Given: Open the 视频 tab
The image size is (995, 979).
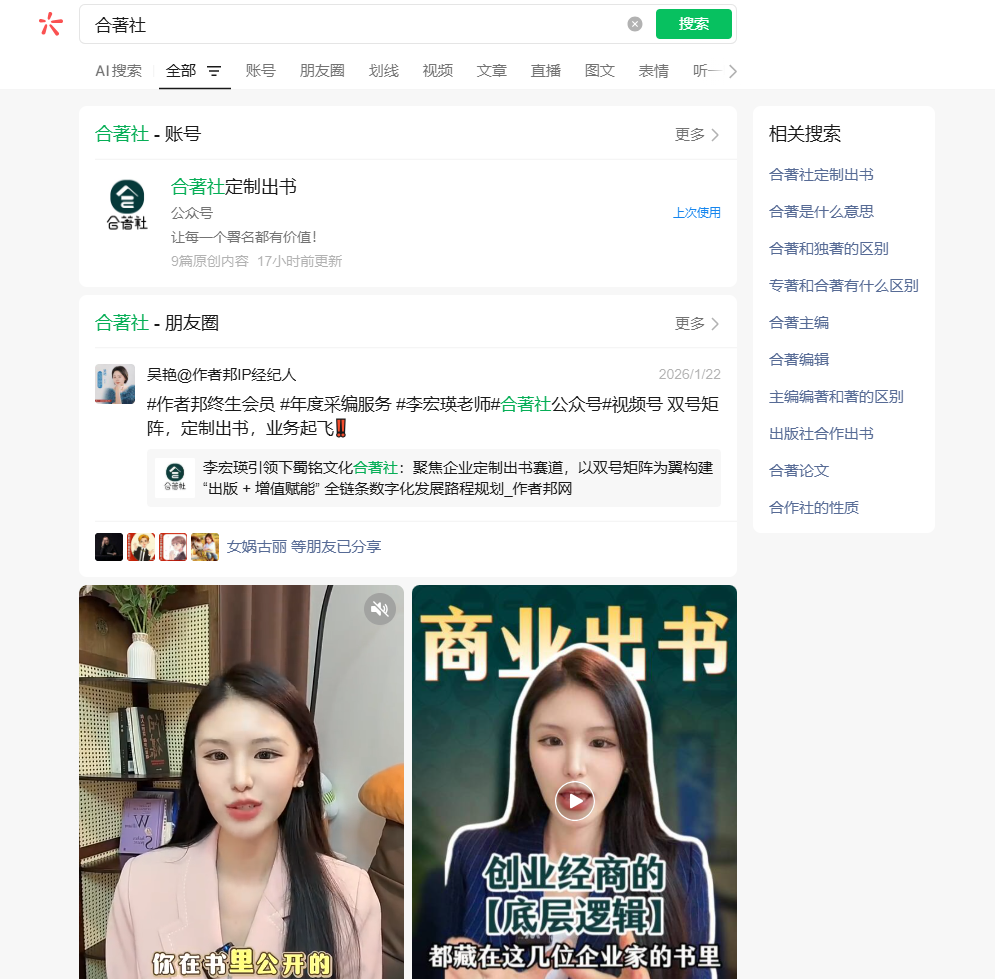Looking at the screenshot, I should pos(437,71).
